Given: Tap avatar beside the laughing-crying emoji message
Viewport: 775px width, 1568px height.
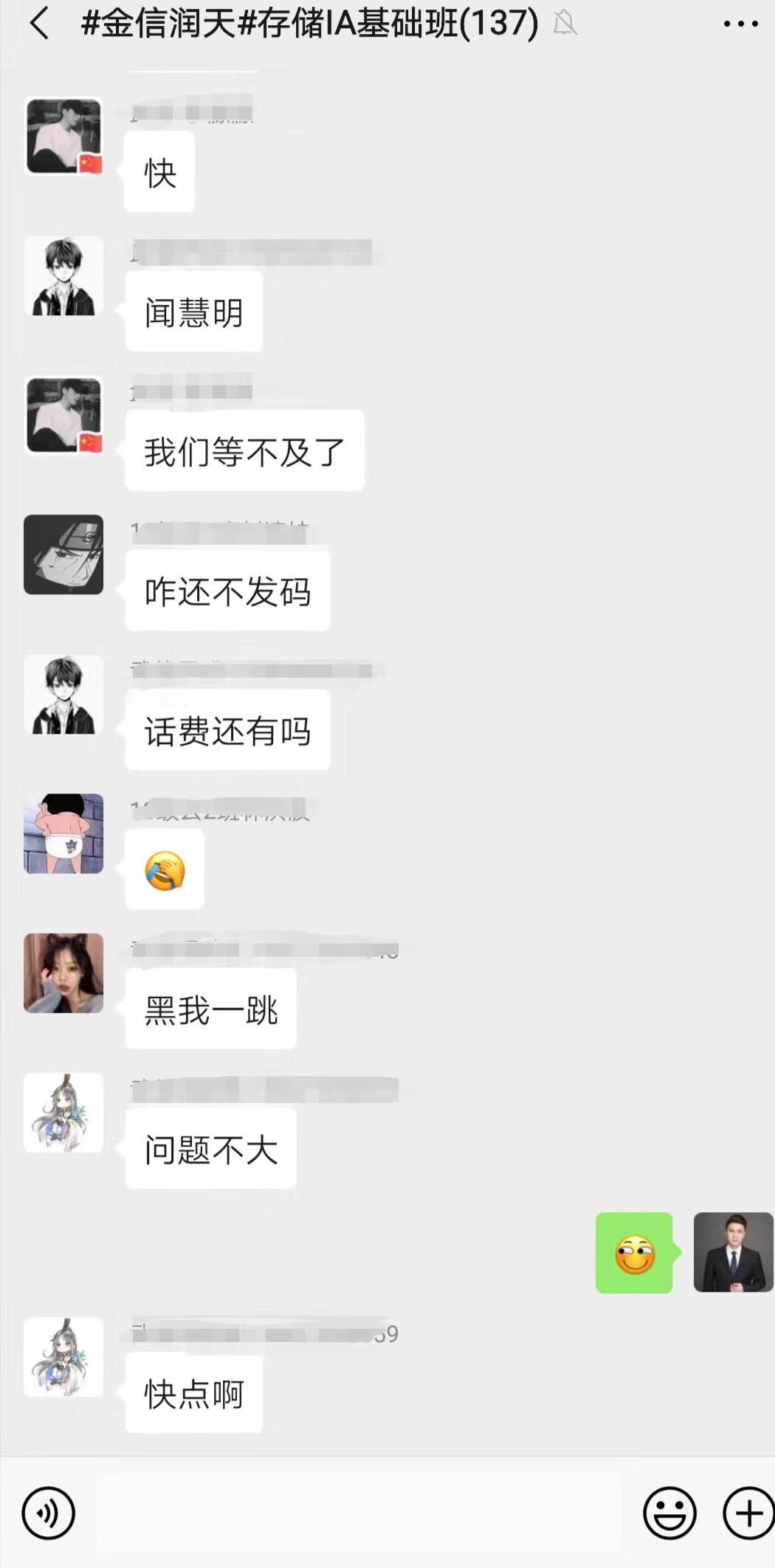Looking at the screenshot, I should coord(63,833).
